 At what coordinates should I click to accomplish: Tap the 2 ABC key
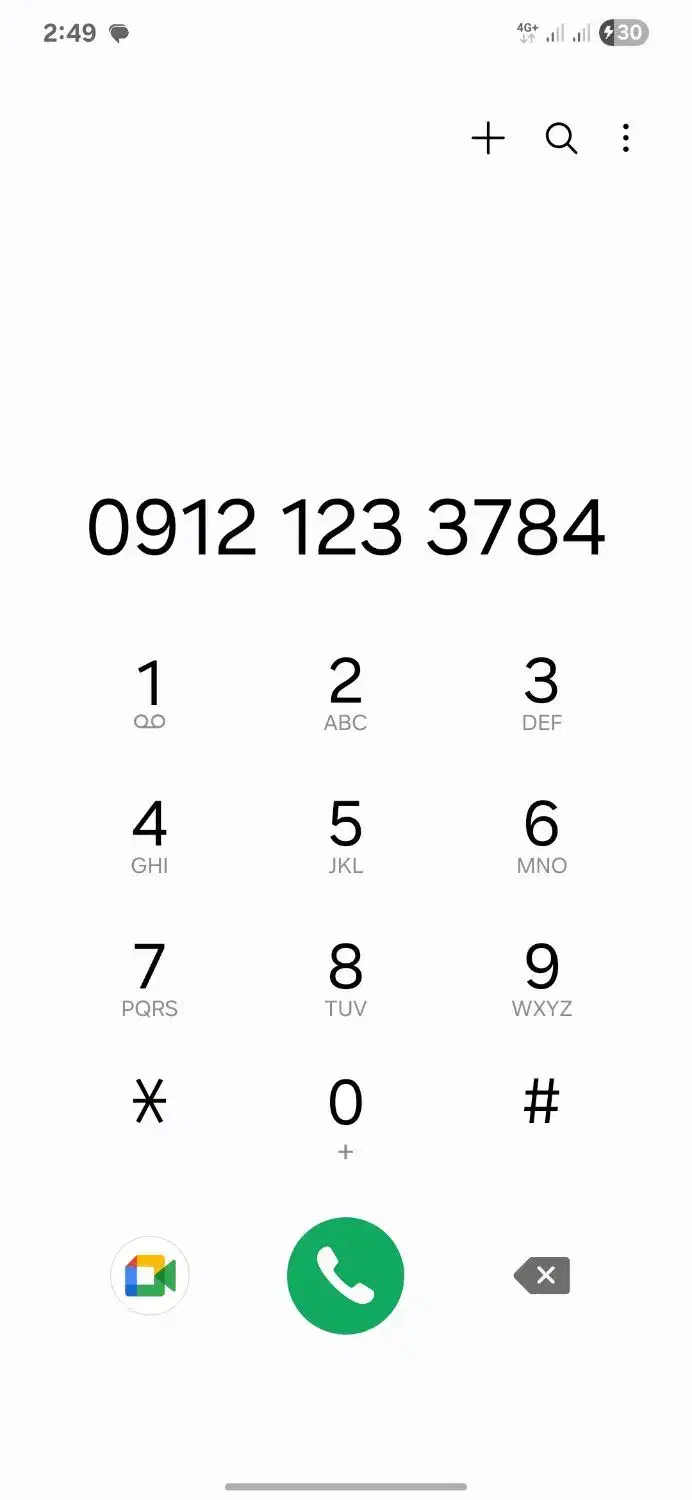point(346,693)
